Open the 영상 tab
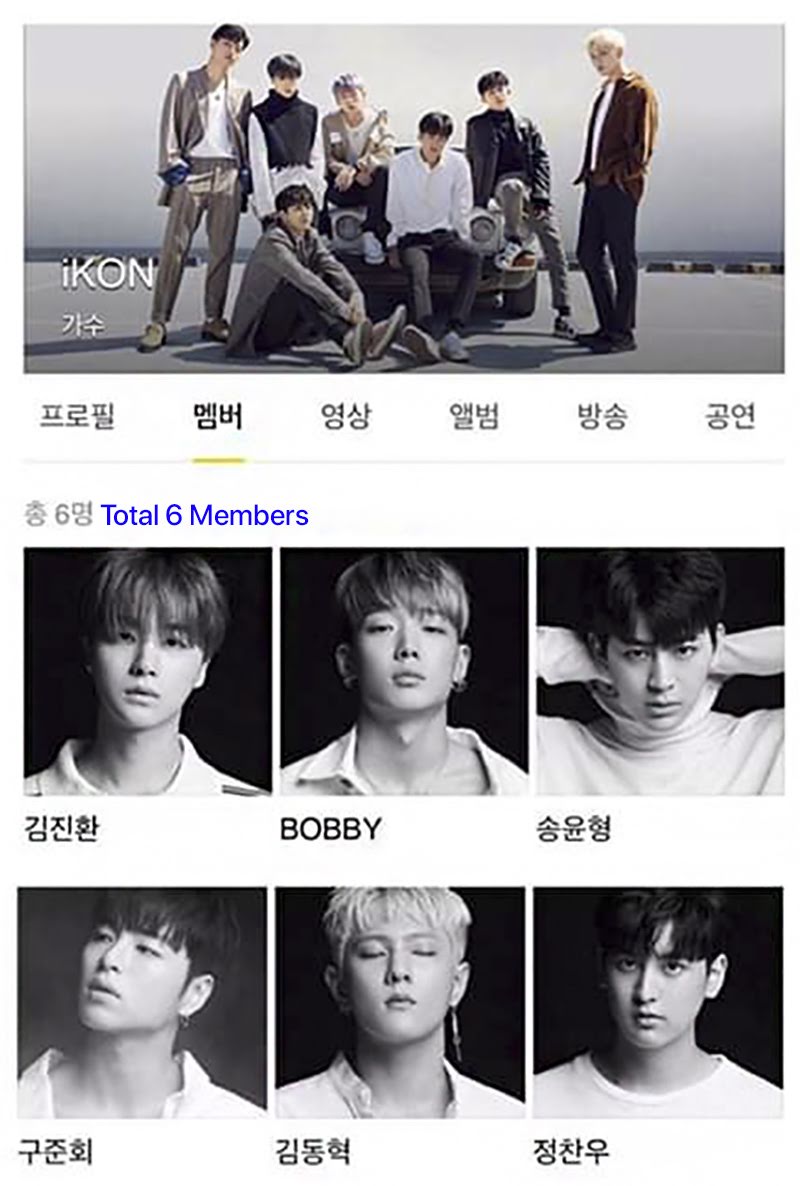This screenshot has height=1186, width=800. click(345, 417)
